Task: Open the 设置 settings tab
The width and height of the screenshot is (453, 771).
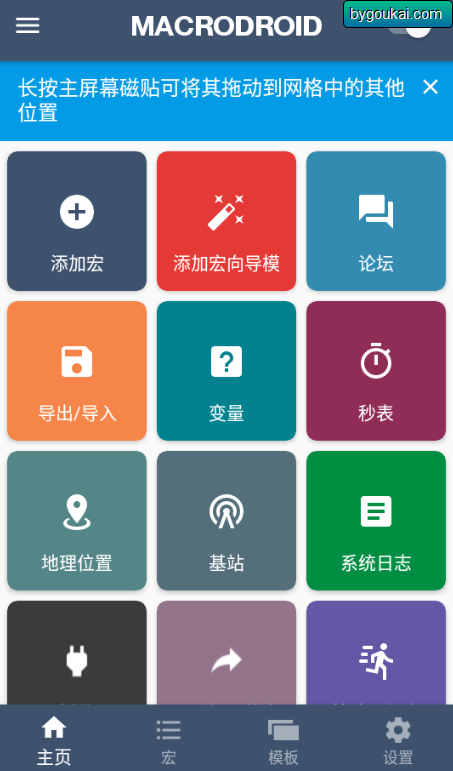Action: coord(397,739)
